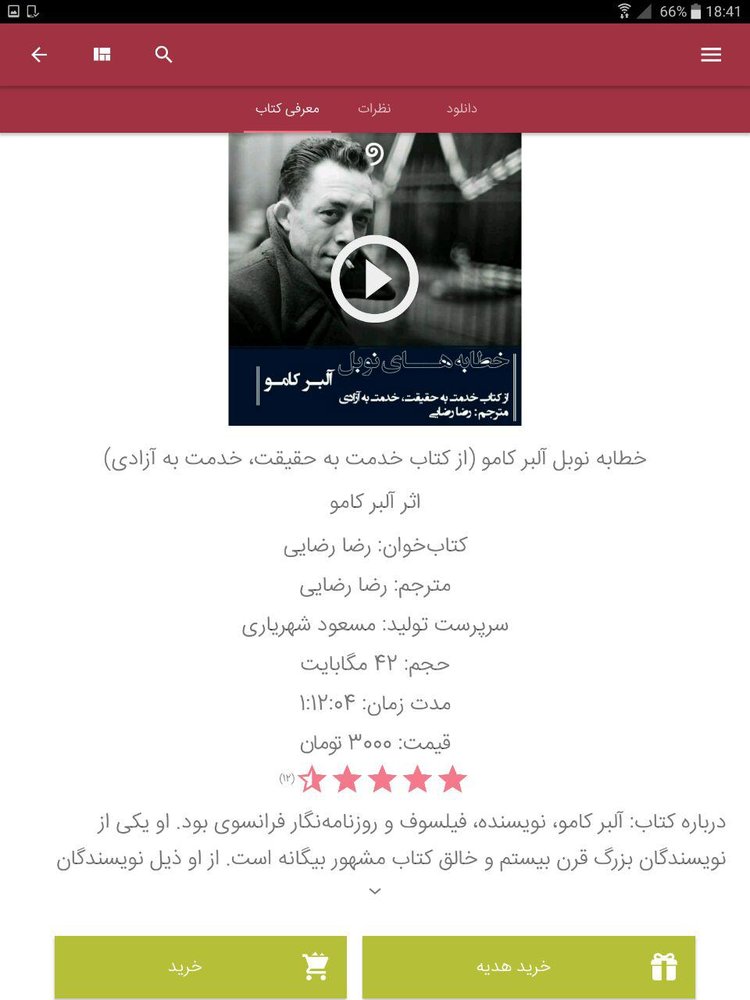Go back using the arrow icon

pos(39,55)
